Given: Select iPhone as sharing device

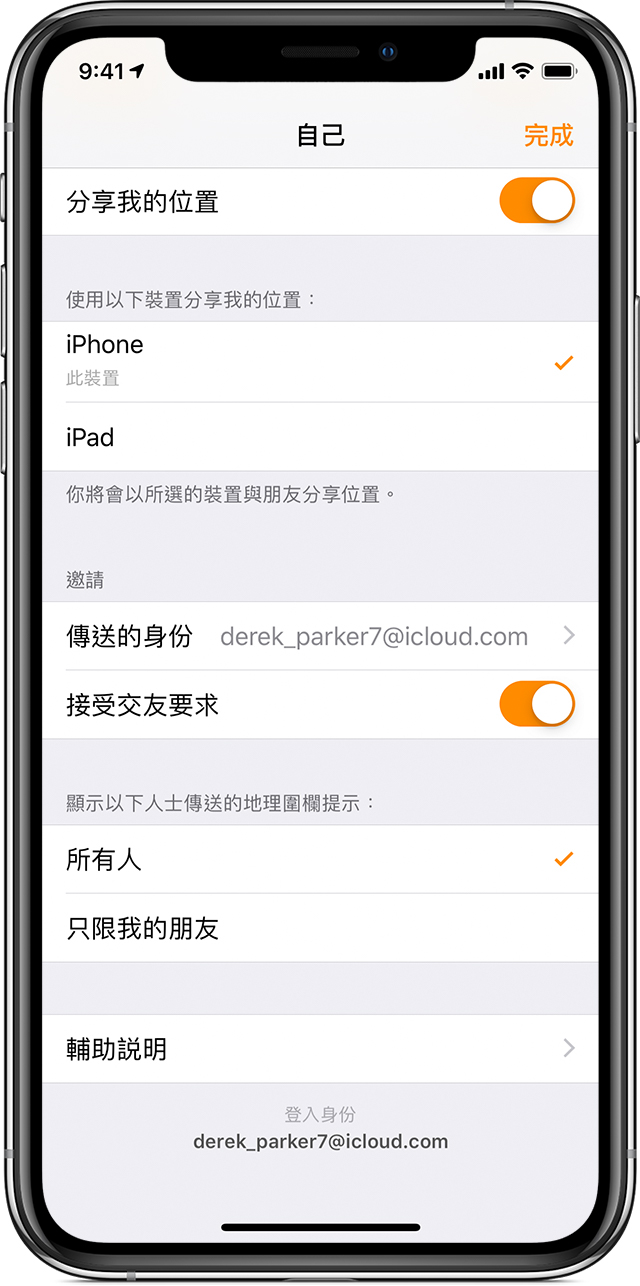Looking at the screenshot, I should (x=320, y=361).
